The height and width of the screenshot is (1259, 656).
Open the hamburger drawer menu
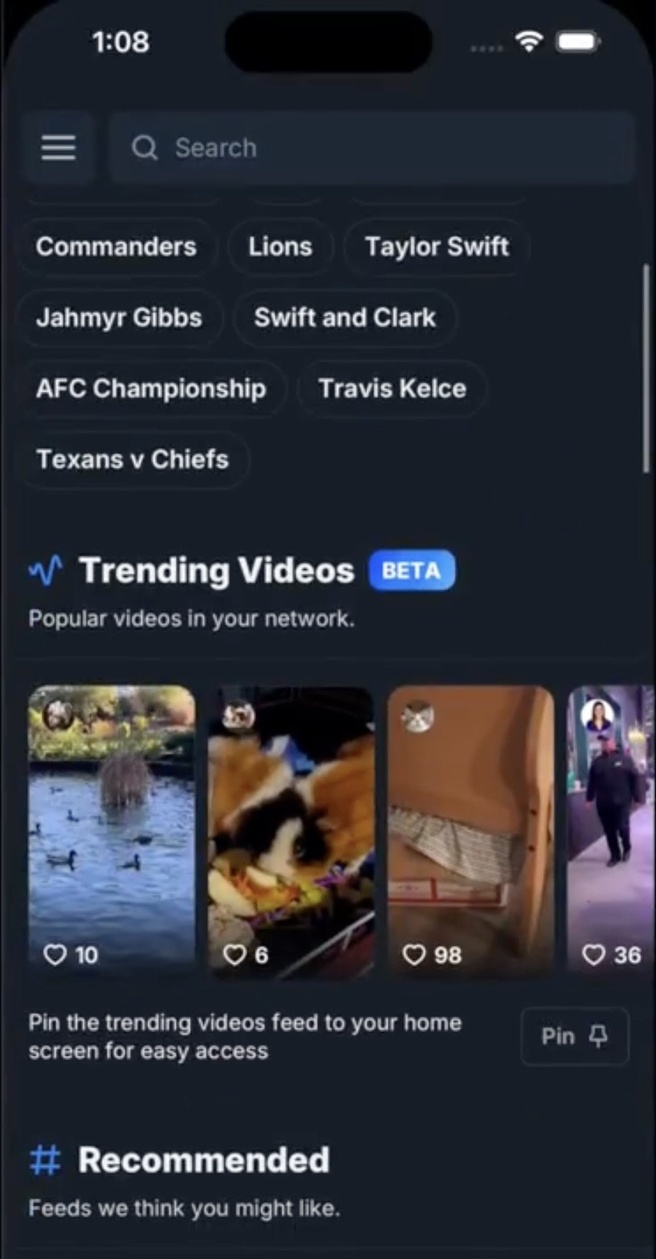coord(58,148)
